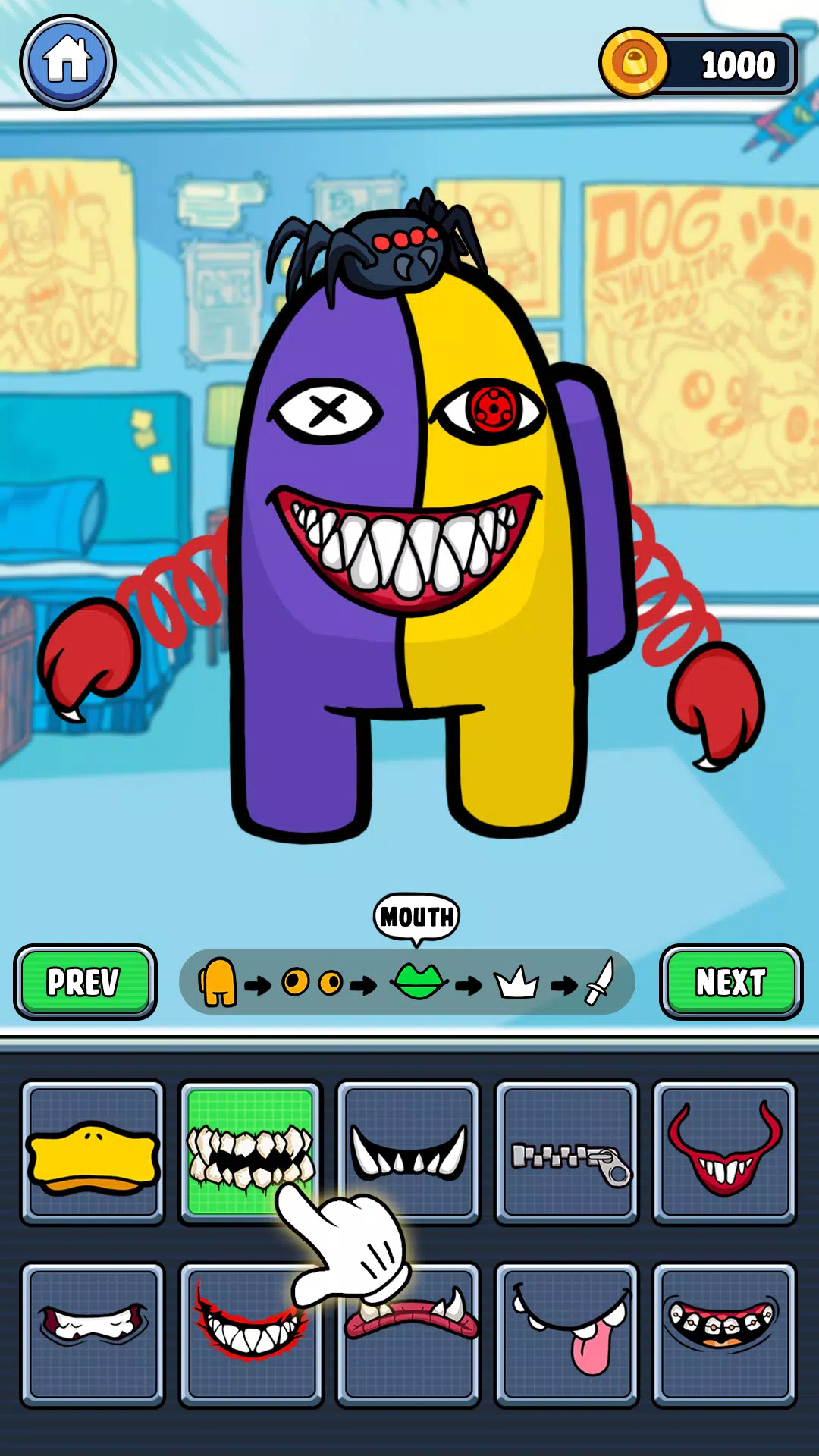
Task: Jump to the body color step
Action: (218, 983)
